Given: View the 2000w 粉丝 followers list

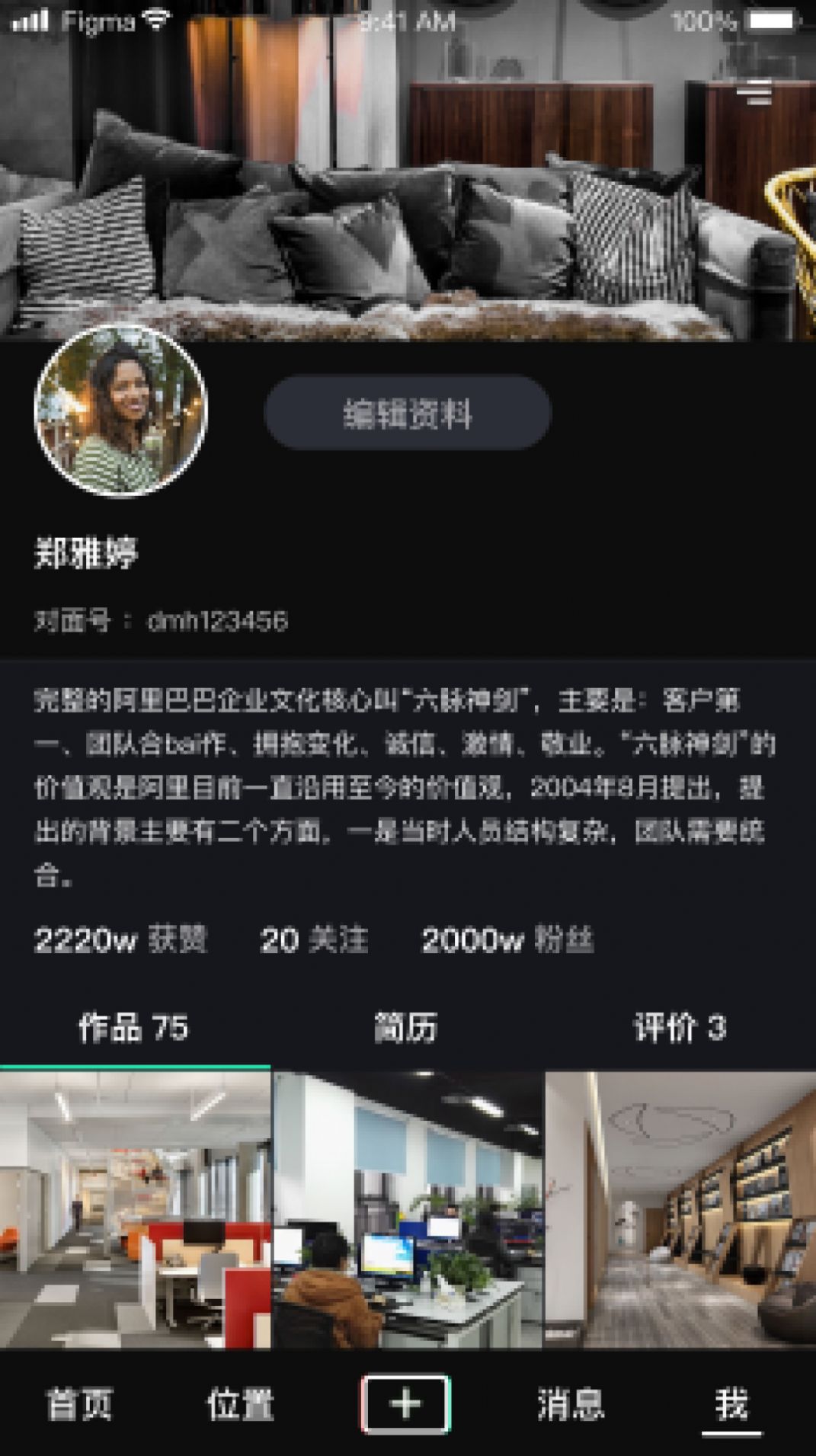Looking at the screenshot, I should pyautogui.click(x=507, y=939).
